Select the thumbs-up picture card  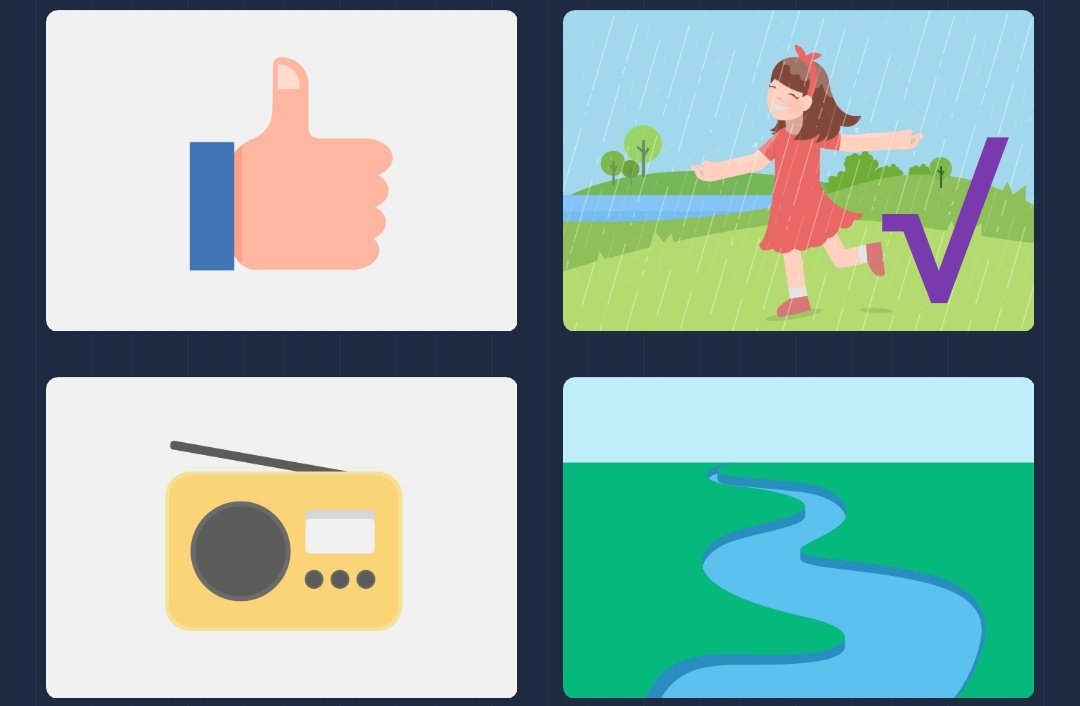point(281,170)
